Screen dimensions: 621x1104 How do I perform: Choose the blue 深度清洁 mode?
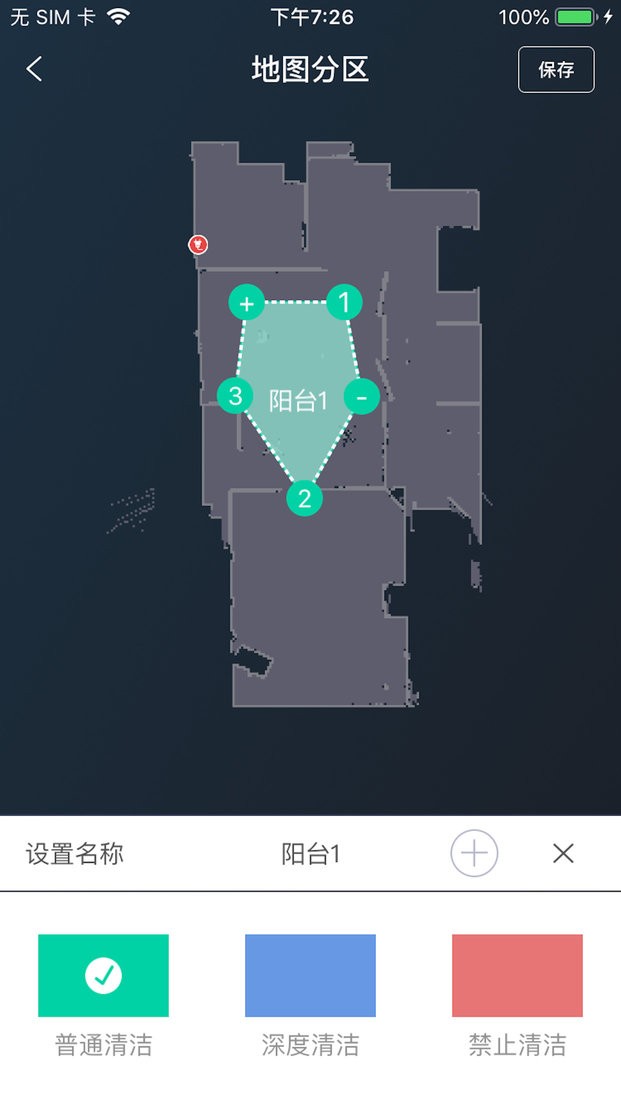pyautogui.click(x=310, y=975)
